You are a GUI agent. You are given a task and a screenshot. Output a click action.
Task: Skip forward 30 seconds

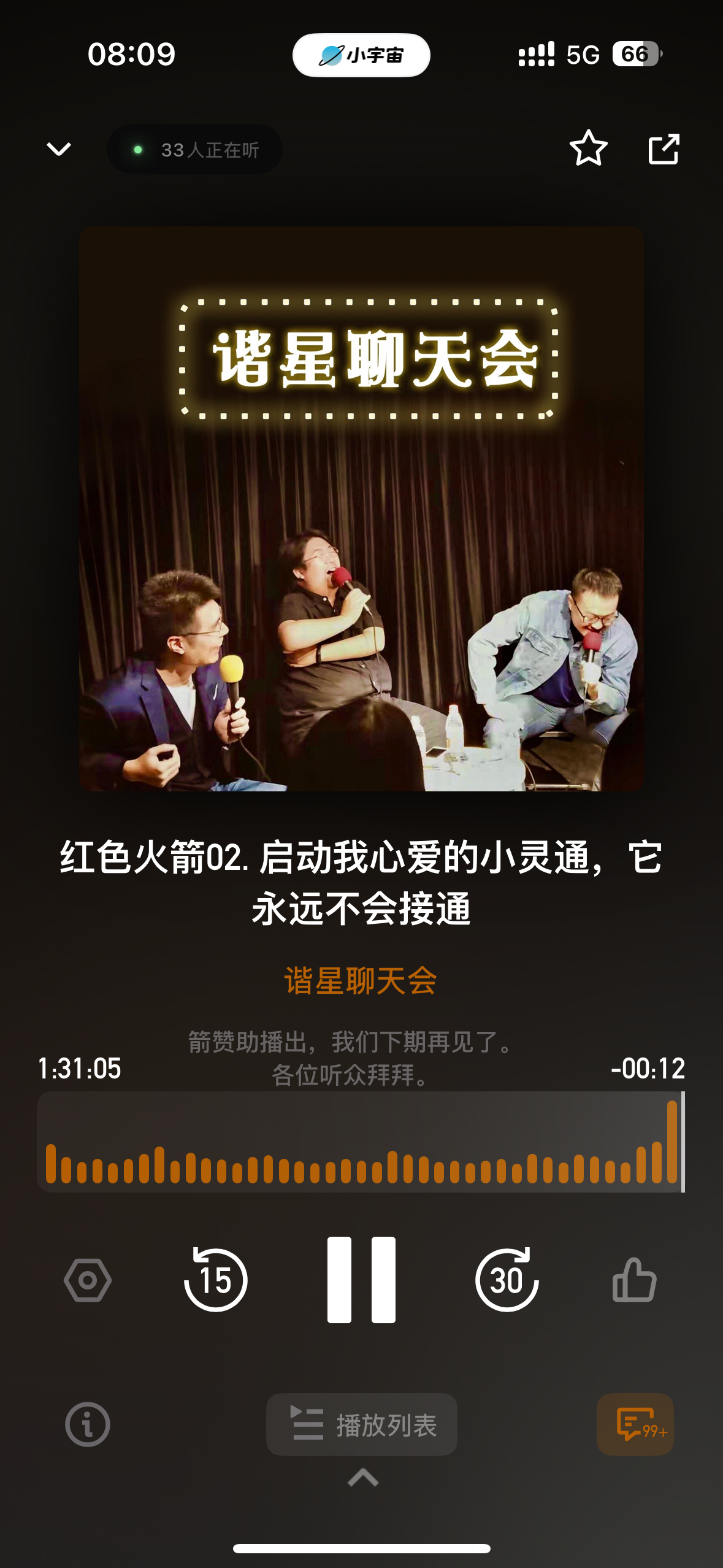click(507, 1280)
